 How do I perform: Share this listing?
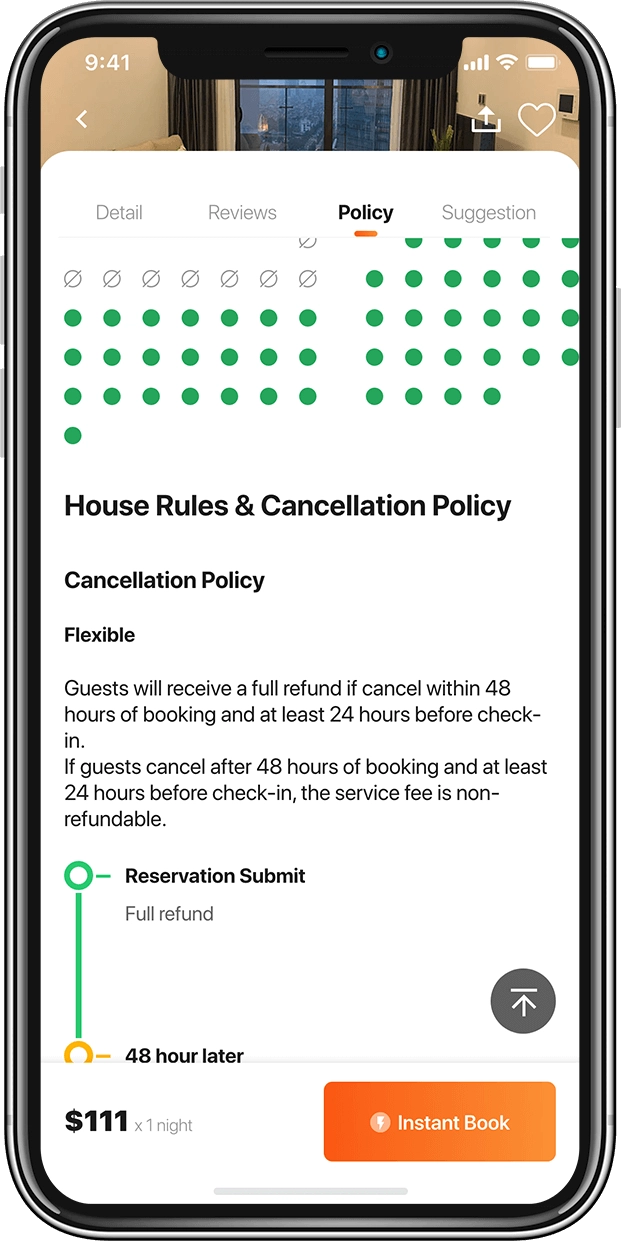(x=486, y=120)
